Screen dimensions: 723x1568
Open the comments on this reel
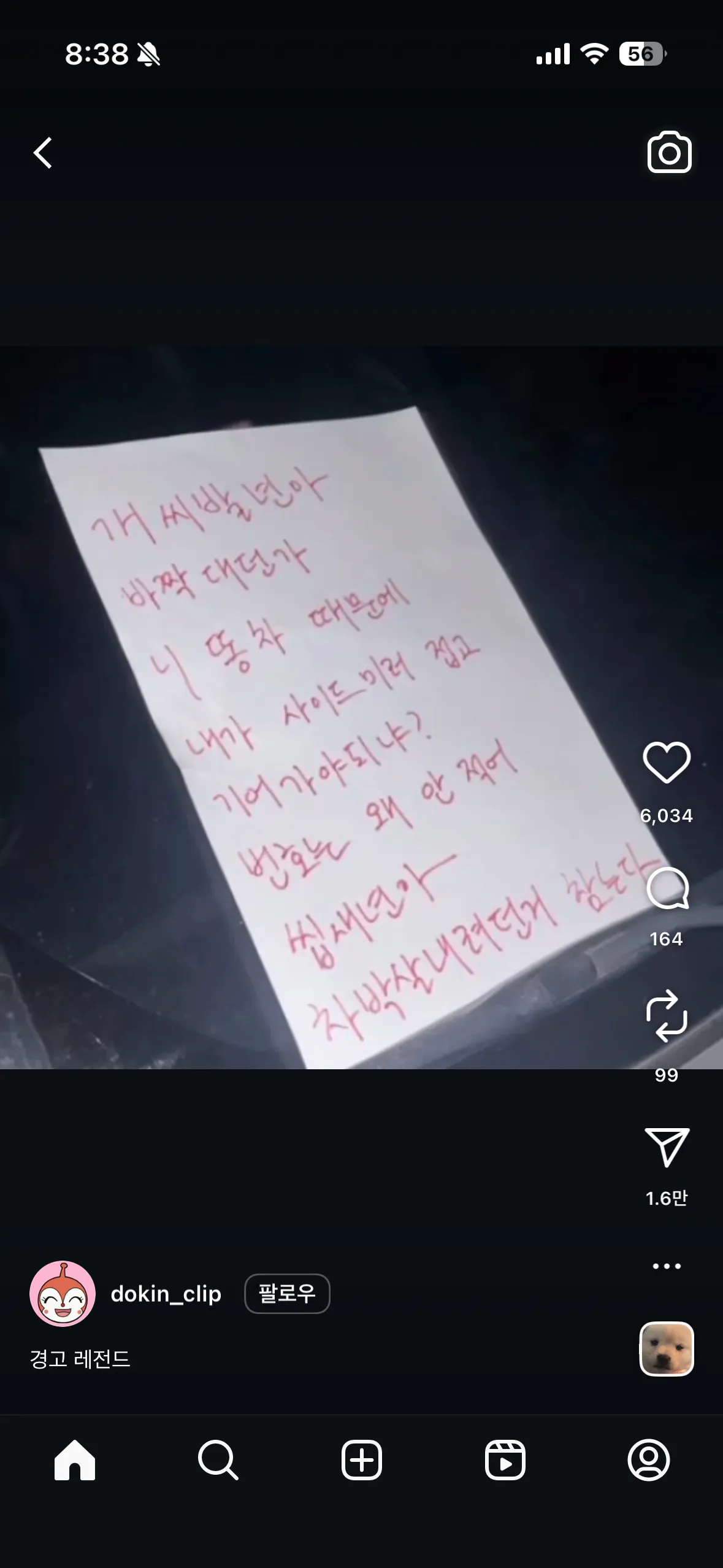click(667, 889)
